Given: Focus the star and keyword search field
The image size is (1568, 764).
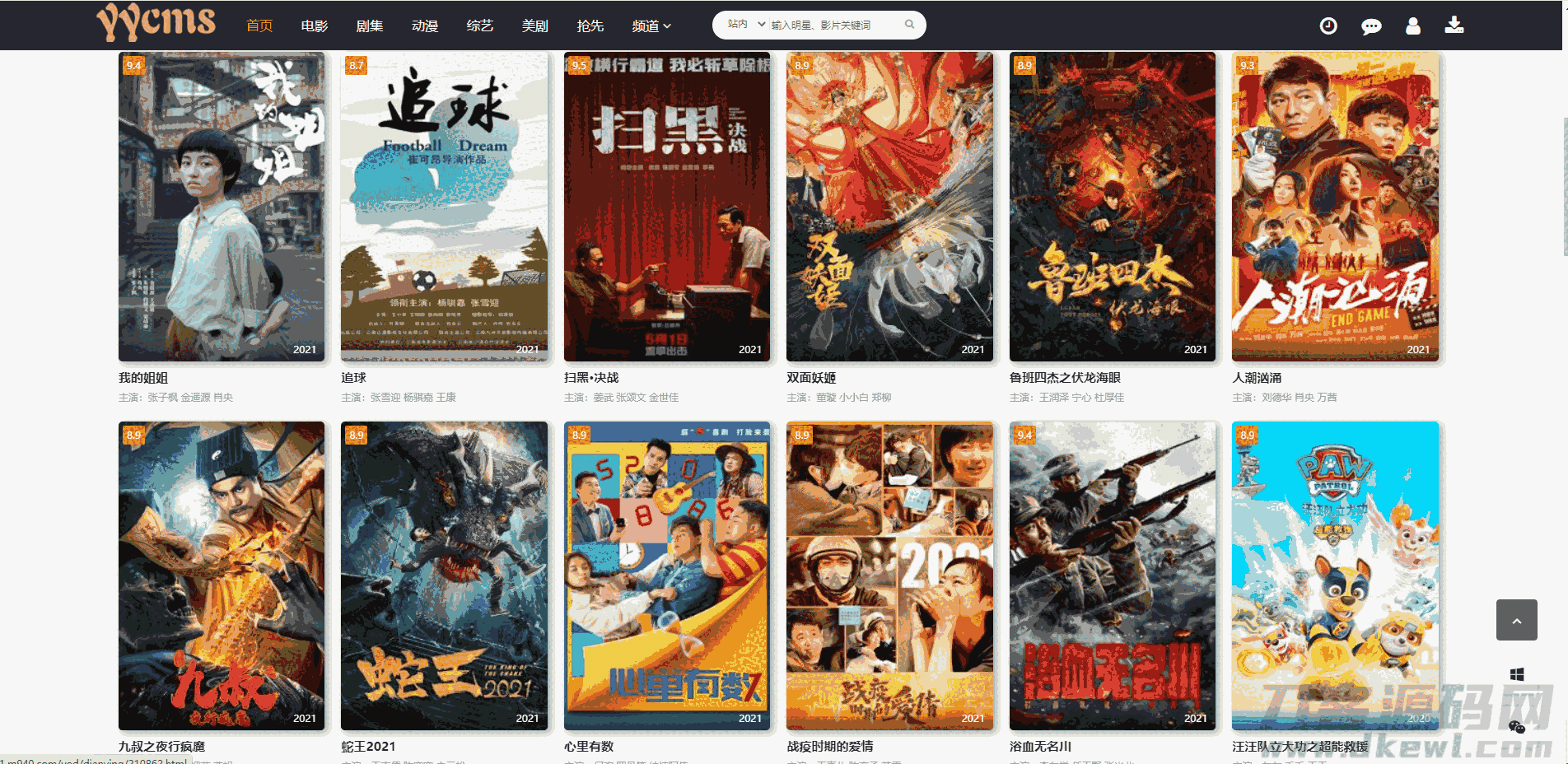Looking at the screenshot, I should pos(832,26).
